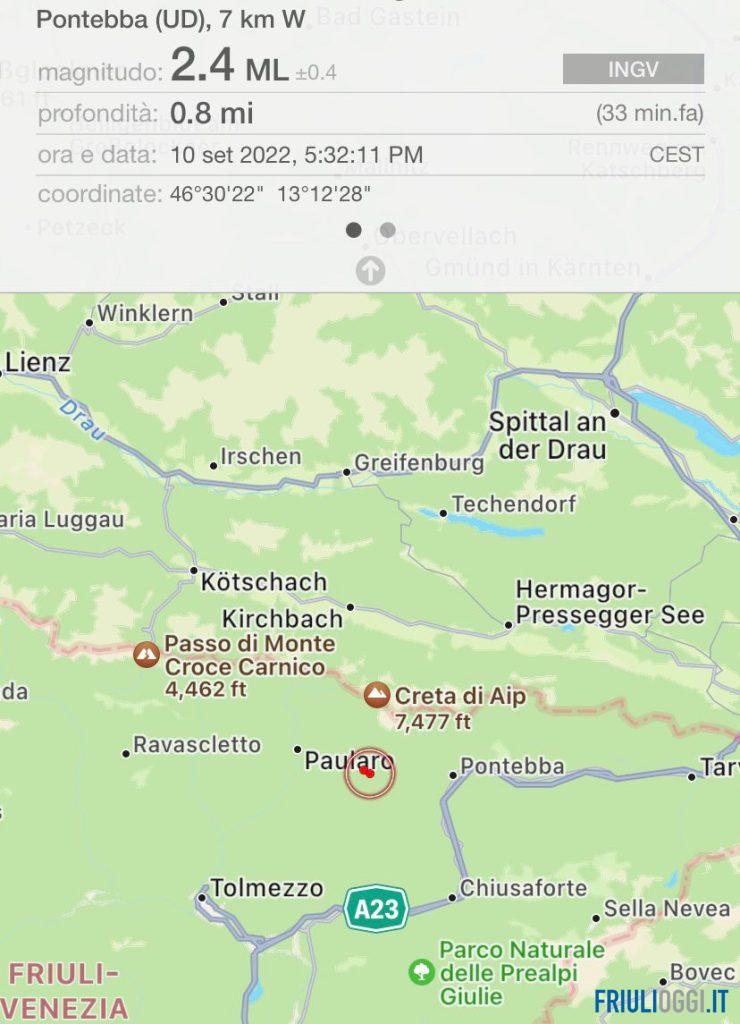Viewport: 740px width, 1024px height.
Task: Tap the INGV source button
Action: (633, 69)
